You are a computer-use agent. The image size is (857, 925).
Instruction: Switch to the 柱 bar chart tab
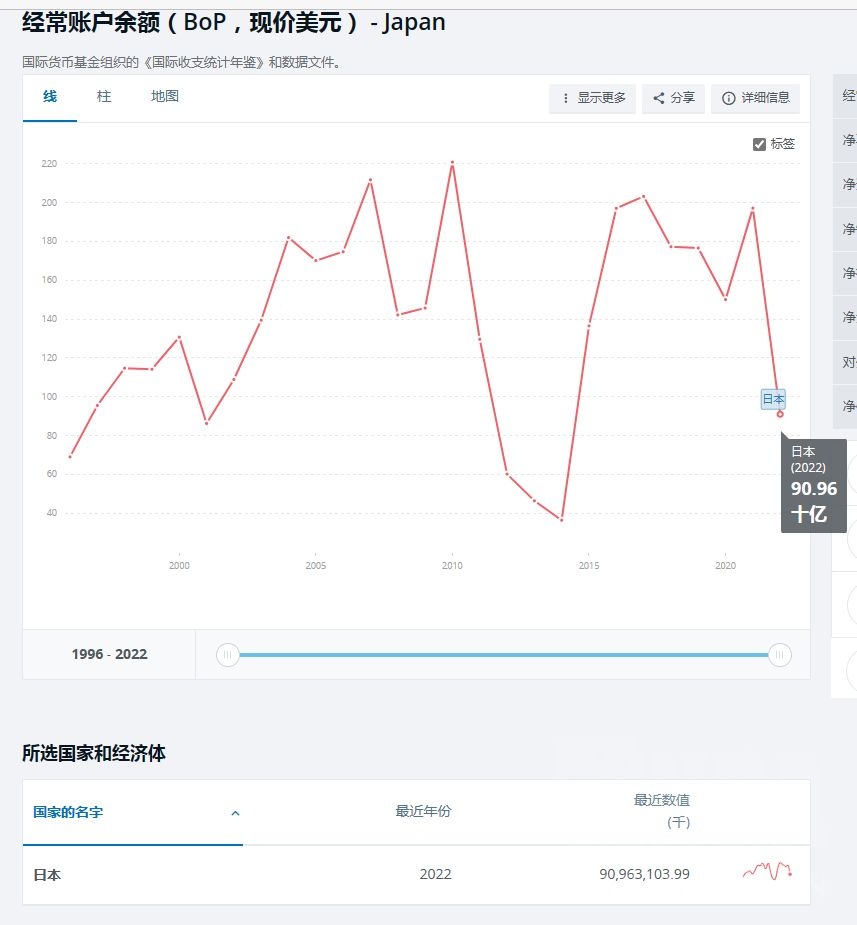pyautogui.click(x=104, y=97)
